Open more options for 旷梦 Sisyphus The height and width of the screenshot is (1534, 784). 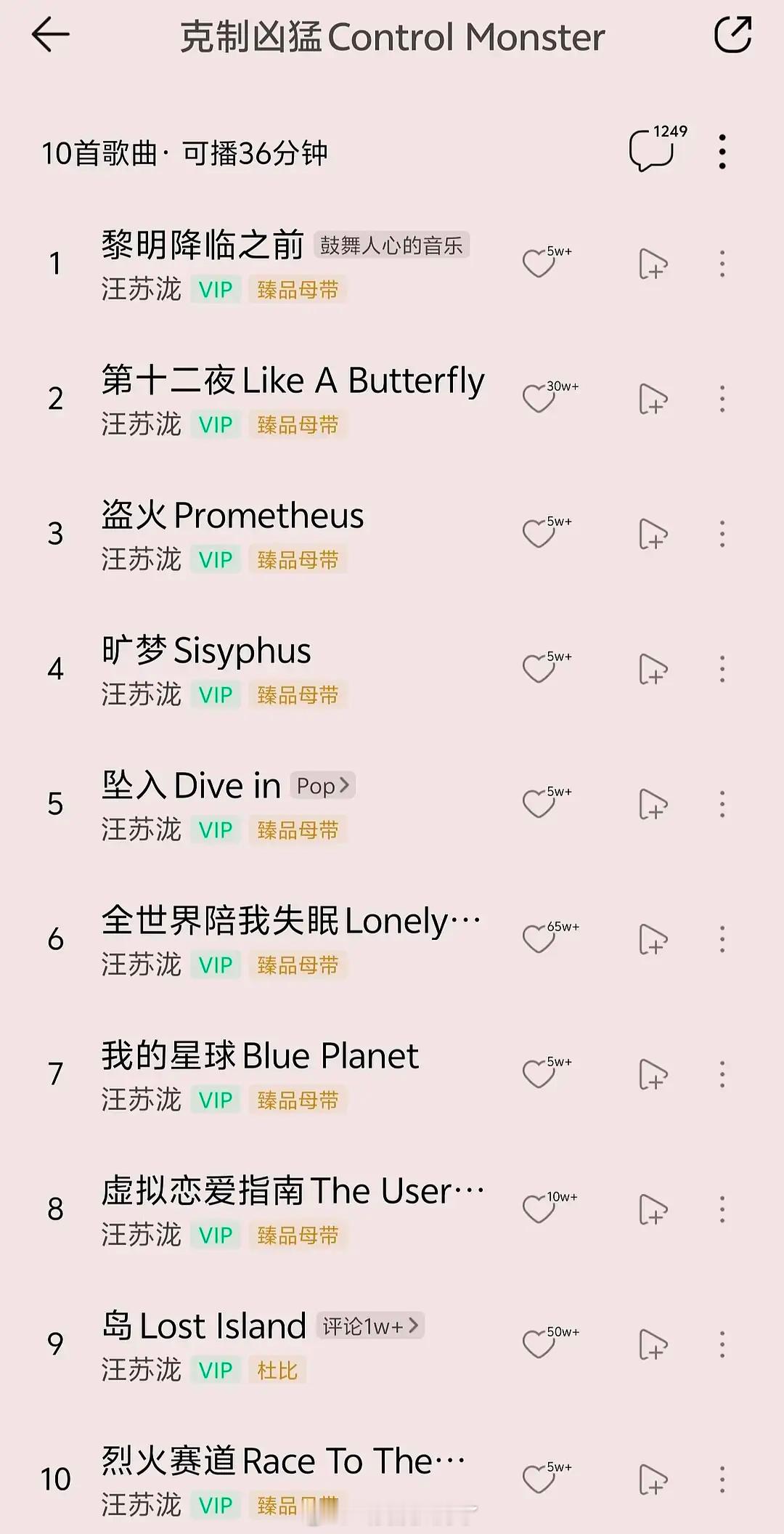tap(722, 669)
